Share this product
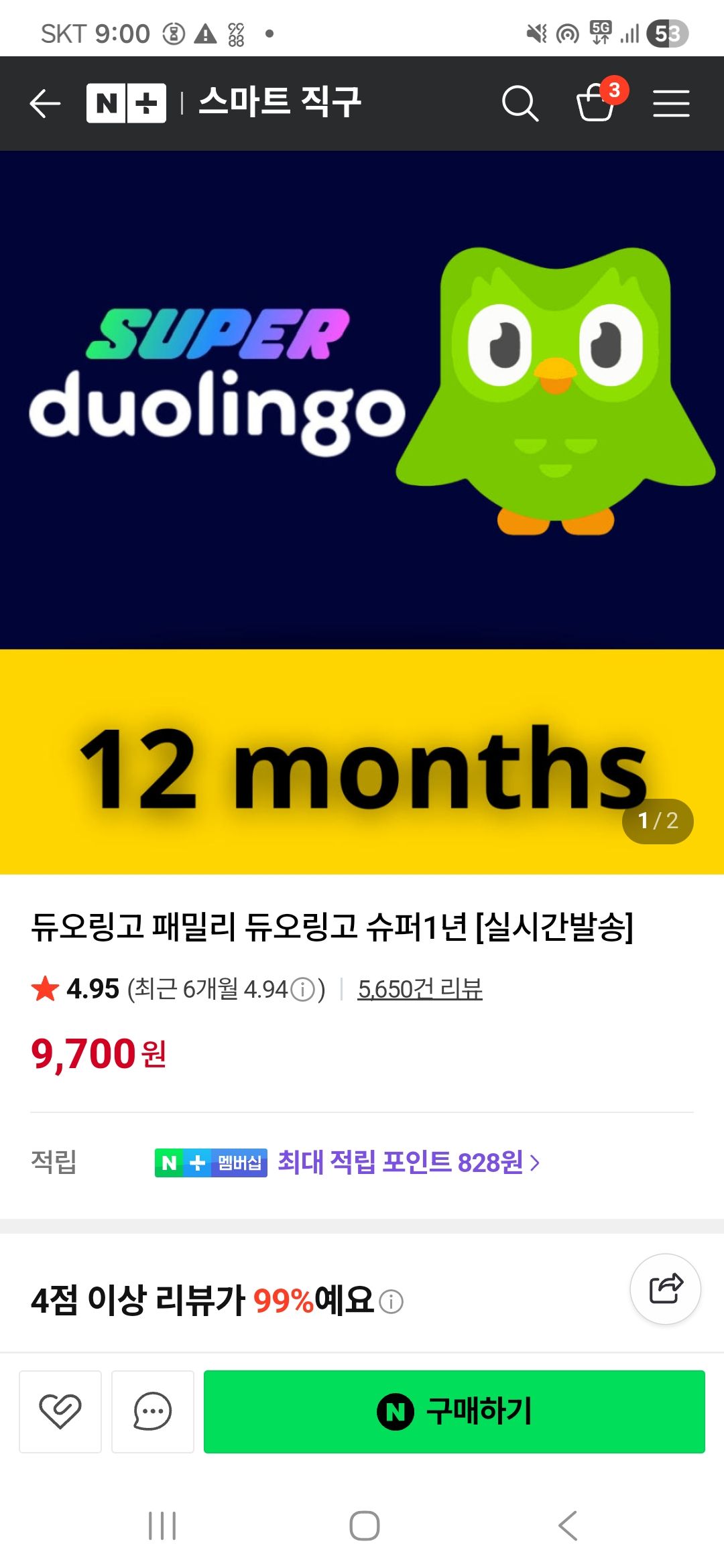The image size is (724, 1568). click(666, 1289)
